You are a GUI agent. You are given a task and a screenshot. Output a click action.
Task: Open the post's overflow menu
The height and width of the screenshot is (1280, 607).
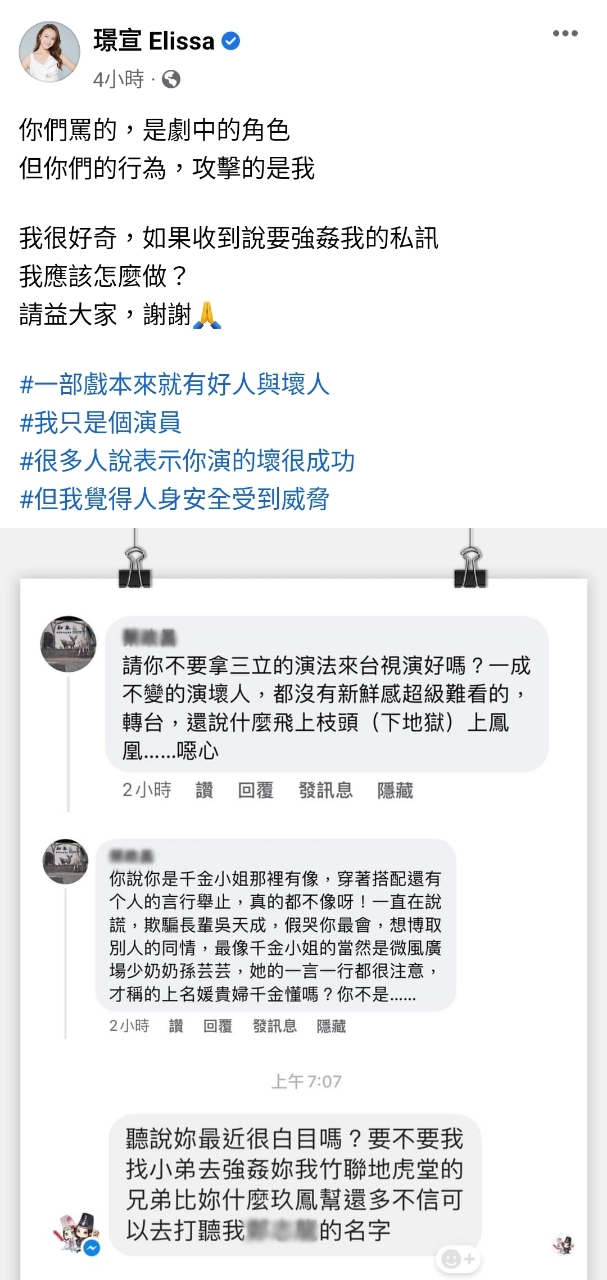tap(565, 34)
